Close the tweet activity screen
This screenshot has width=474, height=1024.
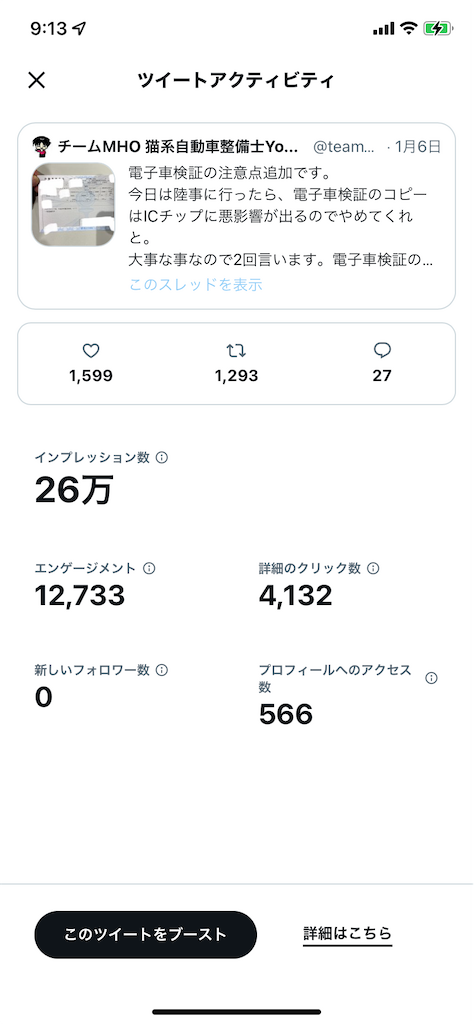(37, 80)
